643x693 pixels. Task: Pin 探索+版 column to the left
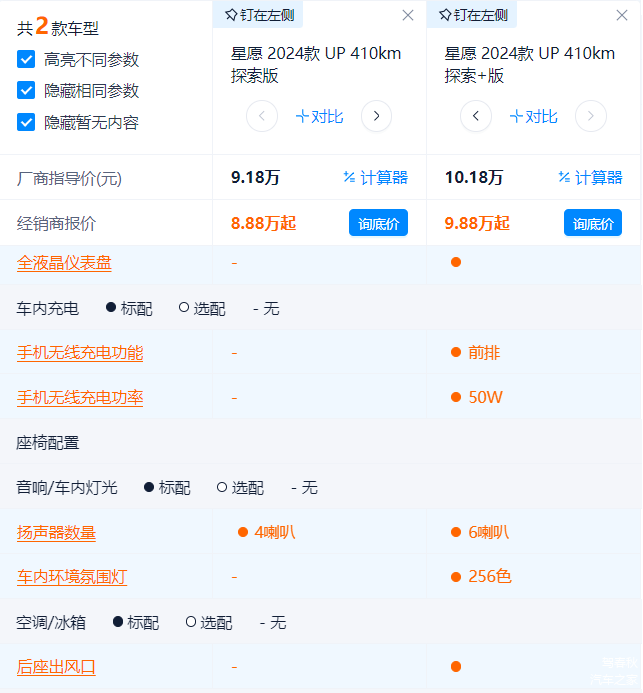[x=473, y=15]
